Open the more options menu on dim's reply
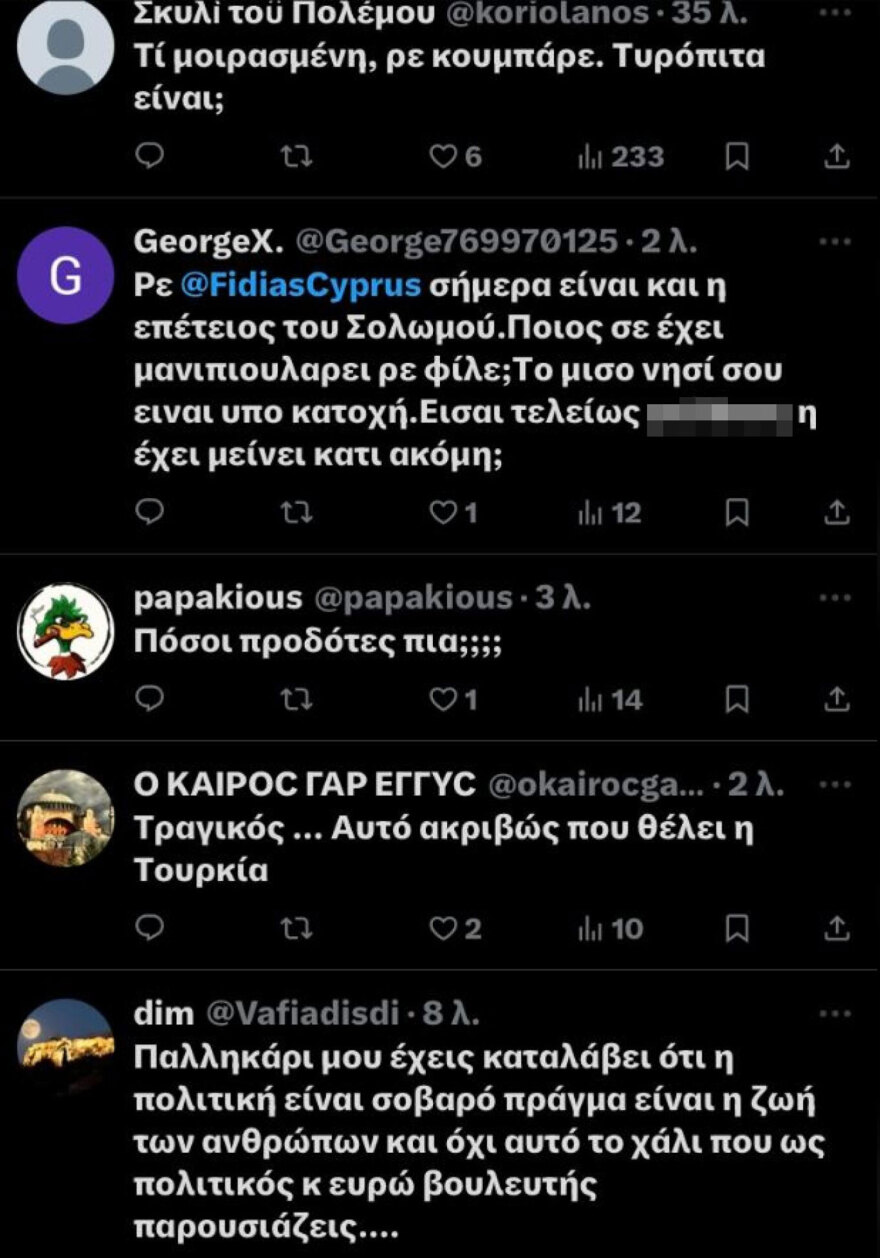The width and height of the screenshot is (880, 1258). tap(837, 1013)
